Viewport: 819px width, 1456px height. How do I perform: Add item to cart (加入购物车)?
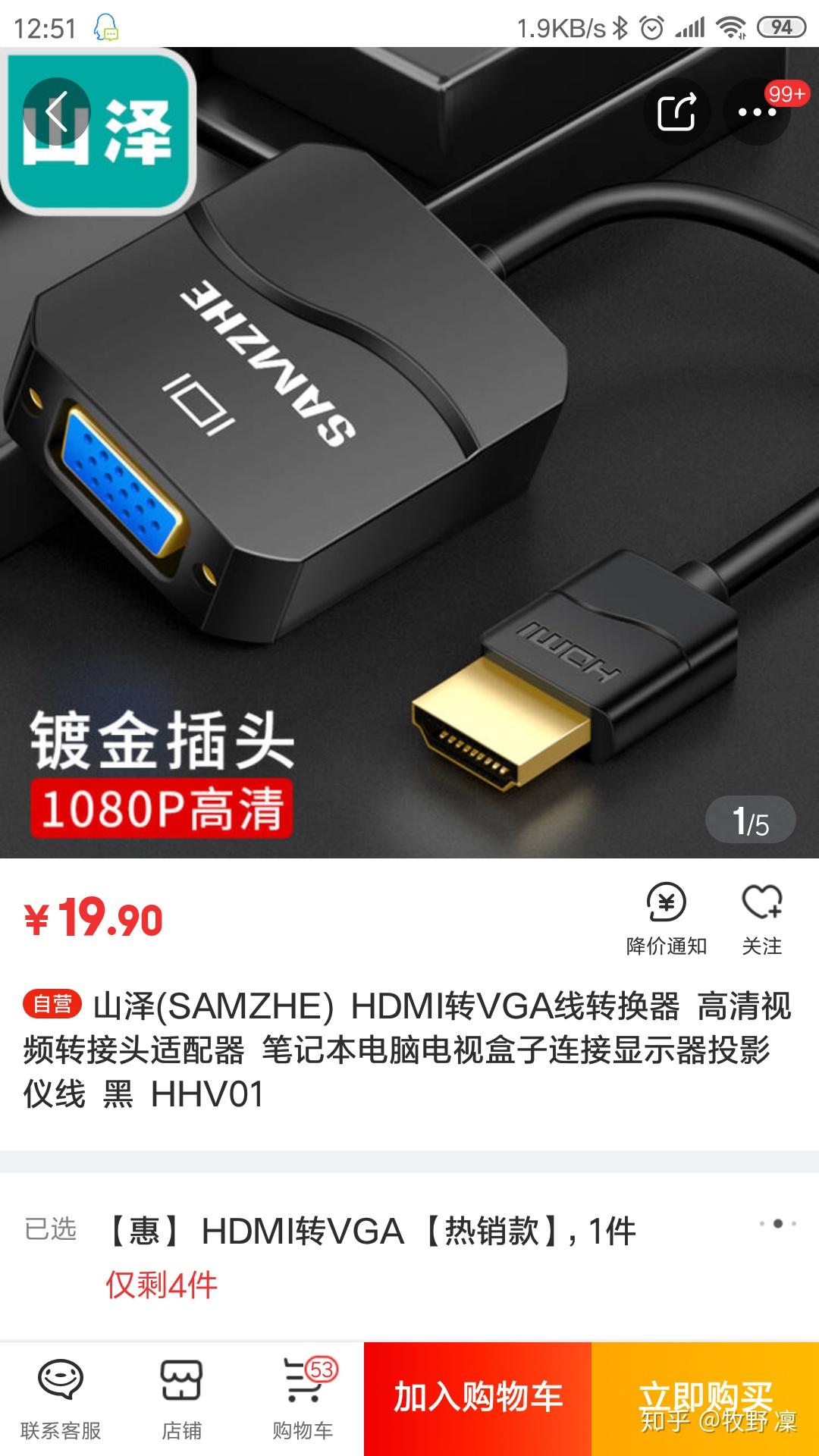[x=478, y=1398]
